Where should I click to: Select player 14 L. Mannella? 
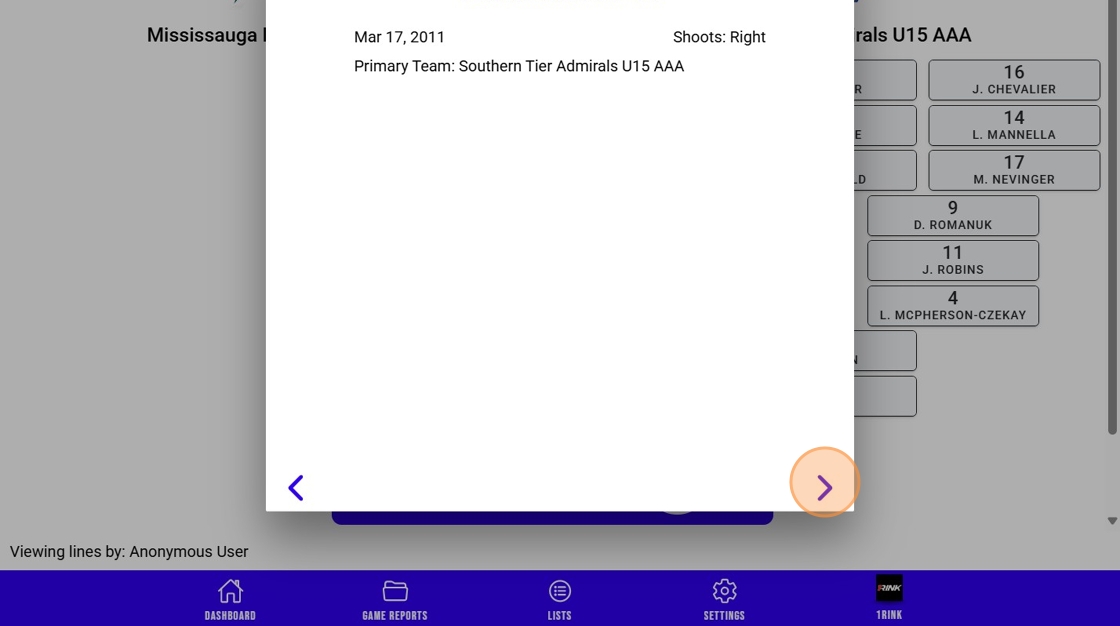(x=1013, y=125)
